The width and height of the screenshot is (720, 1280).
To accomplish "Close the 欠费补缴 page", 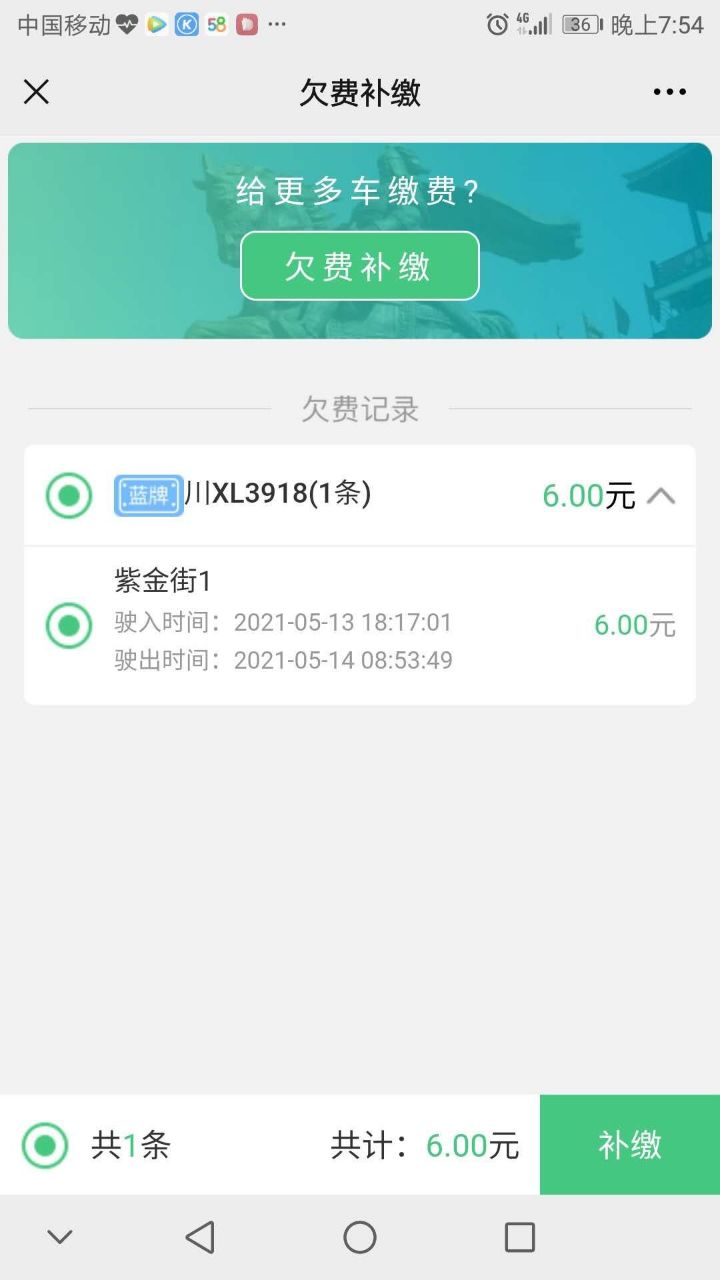I will [x=36, y=92].
